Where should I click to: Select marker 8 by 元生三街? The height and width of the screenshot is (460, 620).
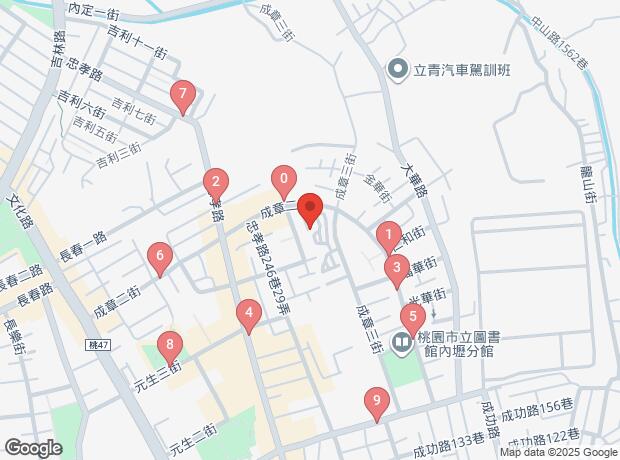(170, 347)
